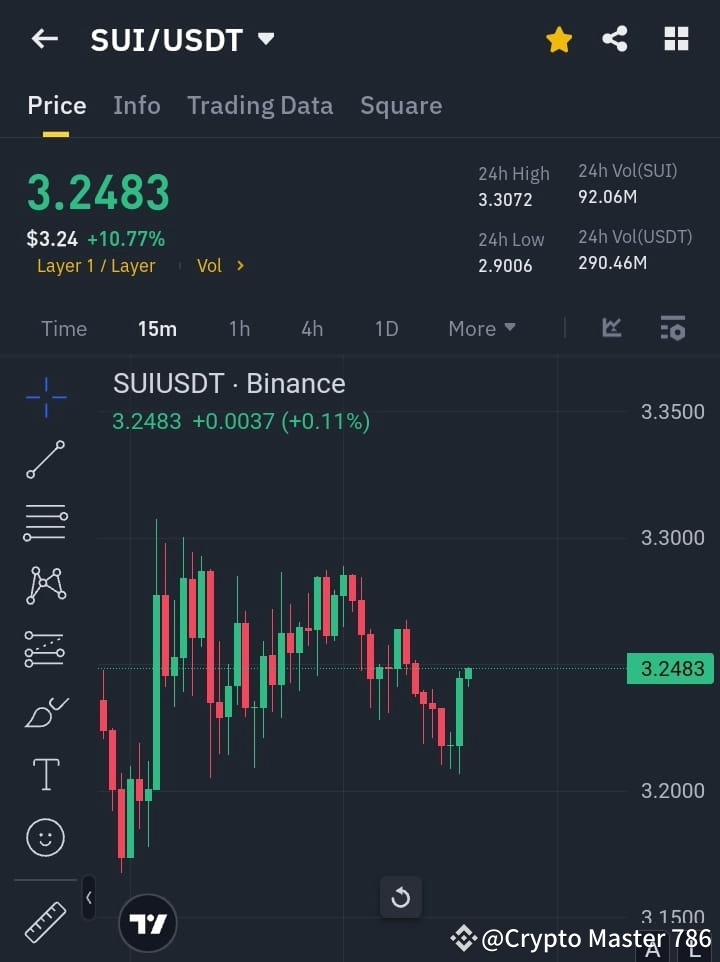The image size is (720, 962).
Task: Expand the More timeframes dropdown
Action: click(481, 328)
